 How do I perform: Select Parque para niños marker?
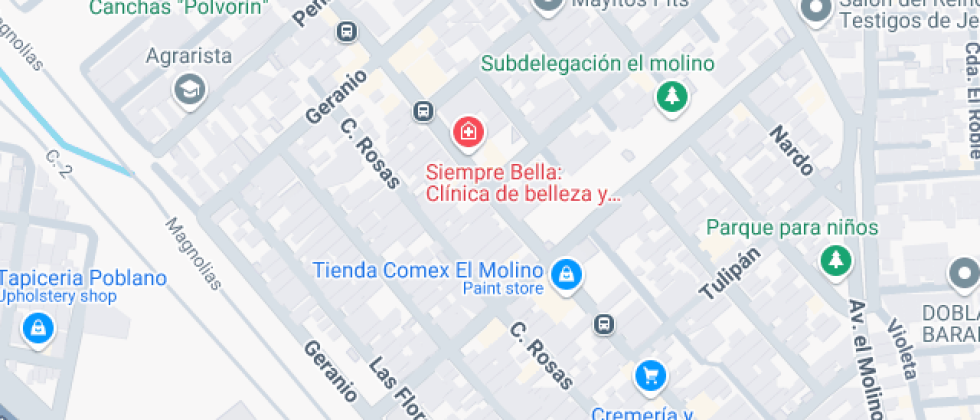[834, 261]
